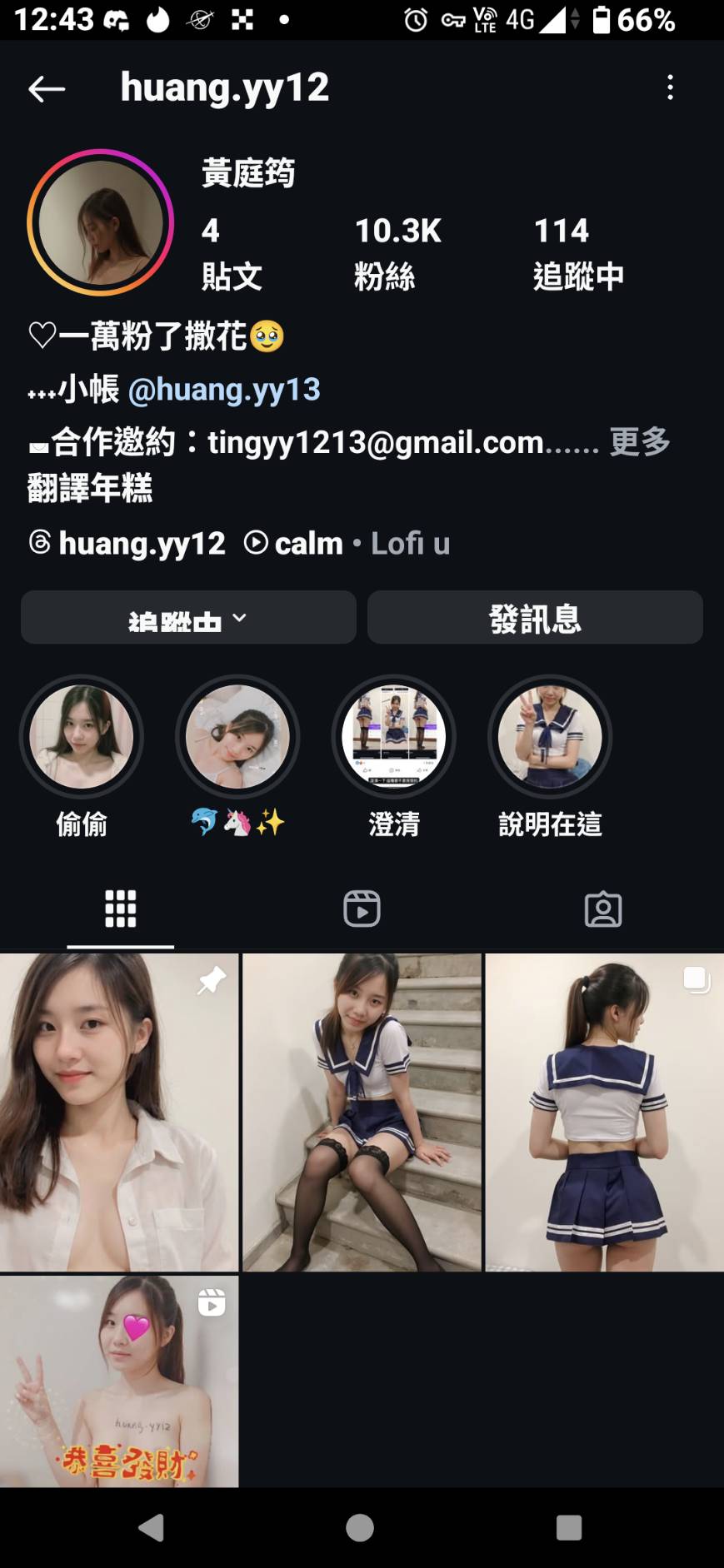Open the 說明在這 story highlight
Viewport: 724px width, 1568px height.
point(550,737)
